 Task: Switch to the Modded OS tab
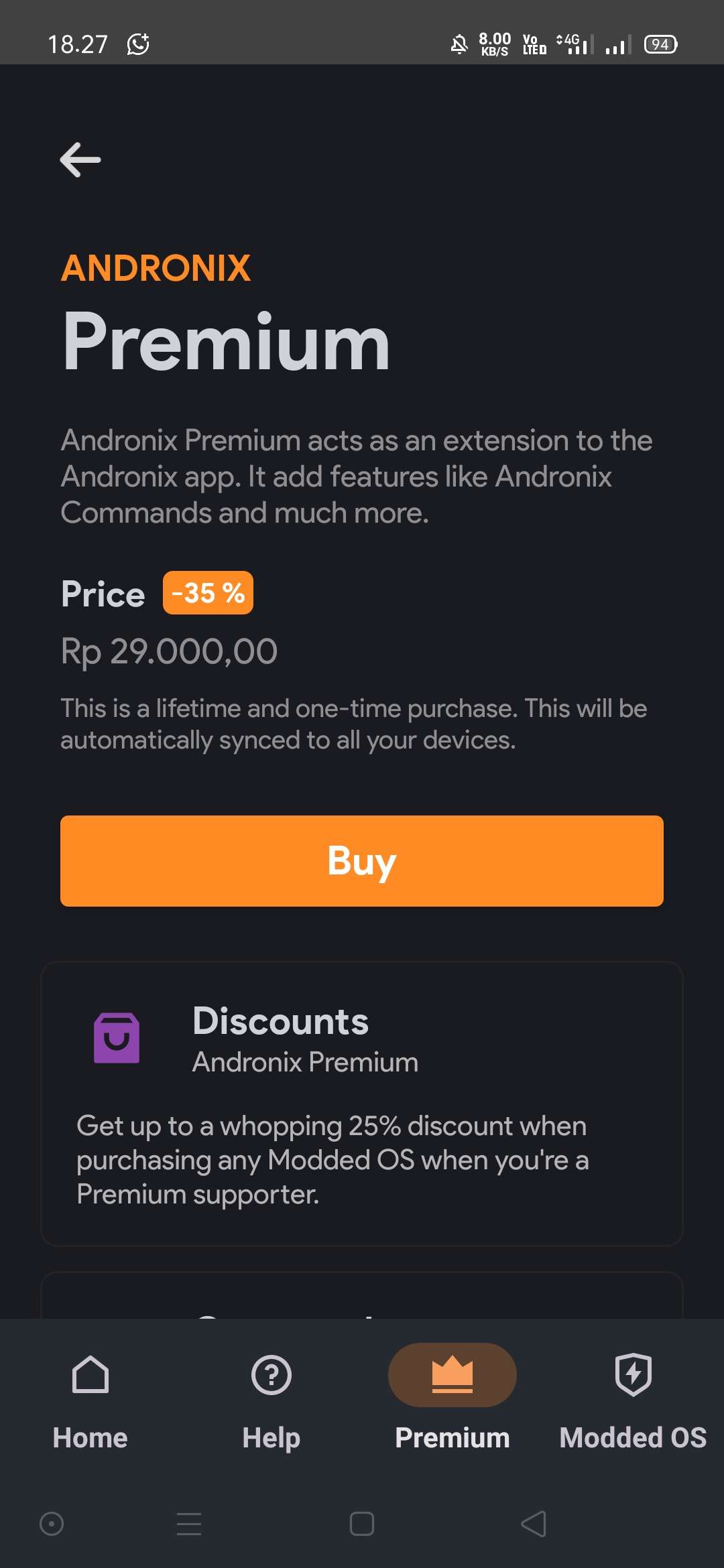pos(633,1398)
